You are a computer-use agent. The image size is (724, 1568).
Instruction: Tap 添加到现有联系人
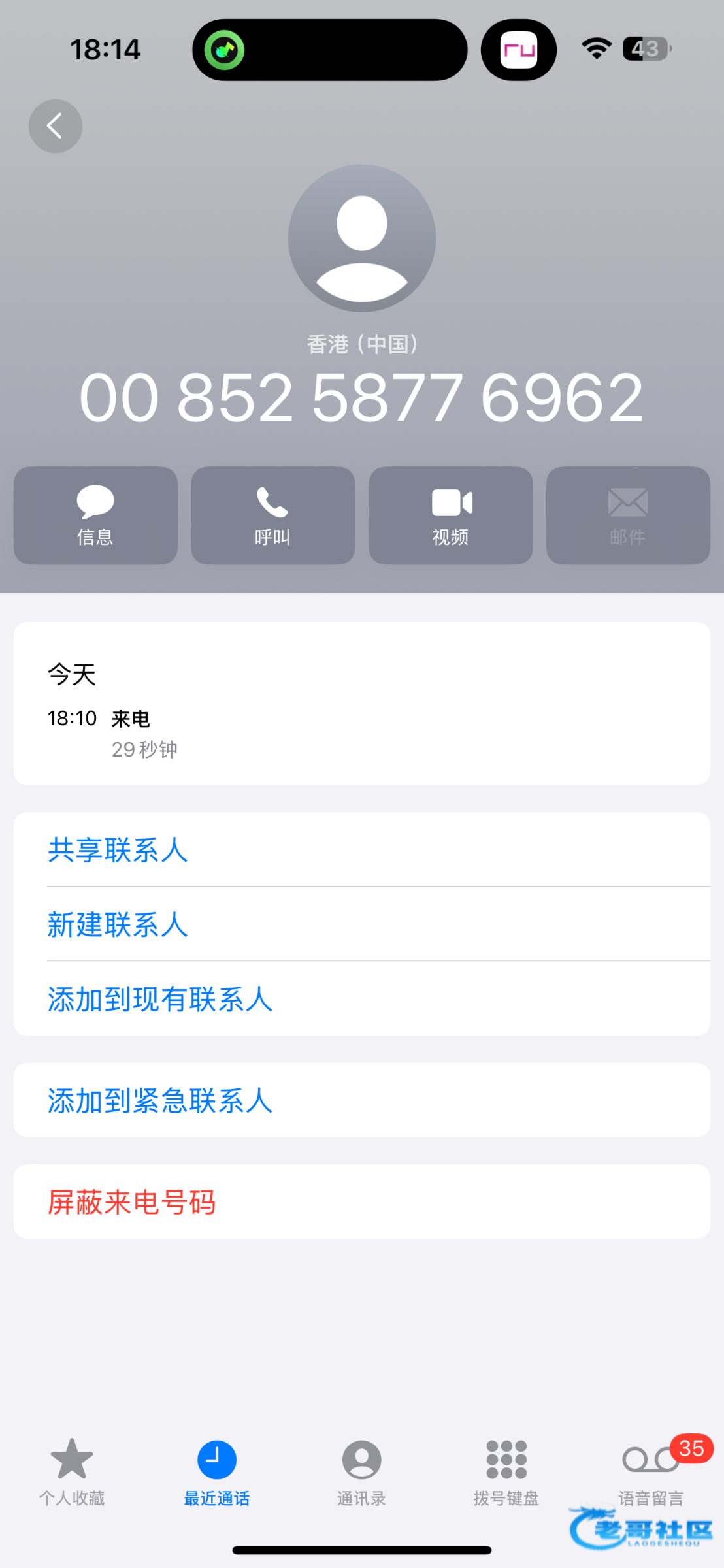[362, 998]
